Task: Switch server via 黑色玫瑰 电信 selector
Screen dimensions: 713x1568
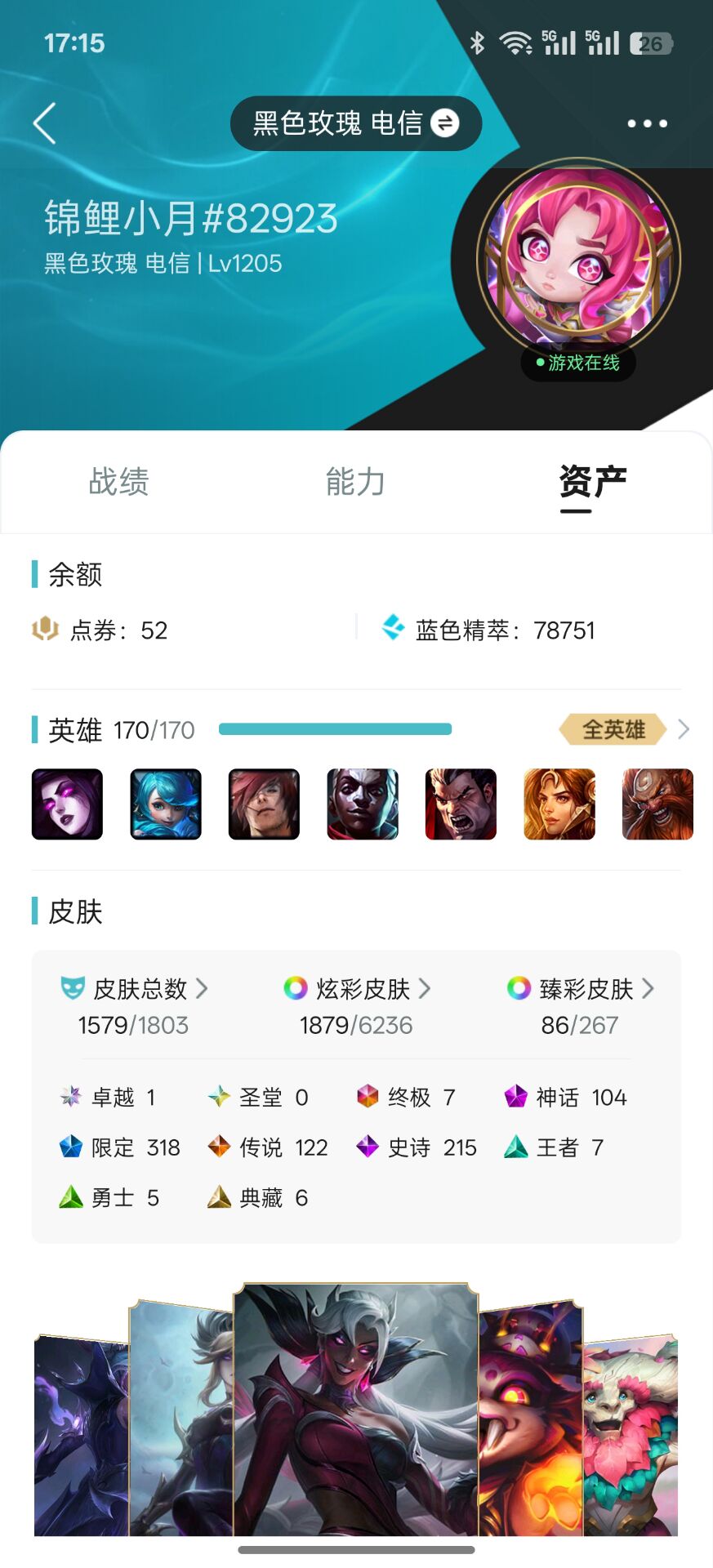Action: [x=356, y=123]
